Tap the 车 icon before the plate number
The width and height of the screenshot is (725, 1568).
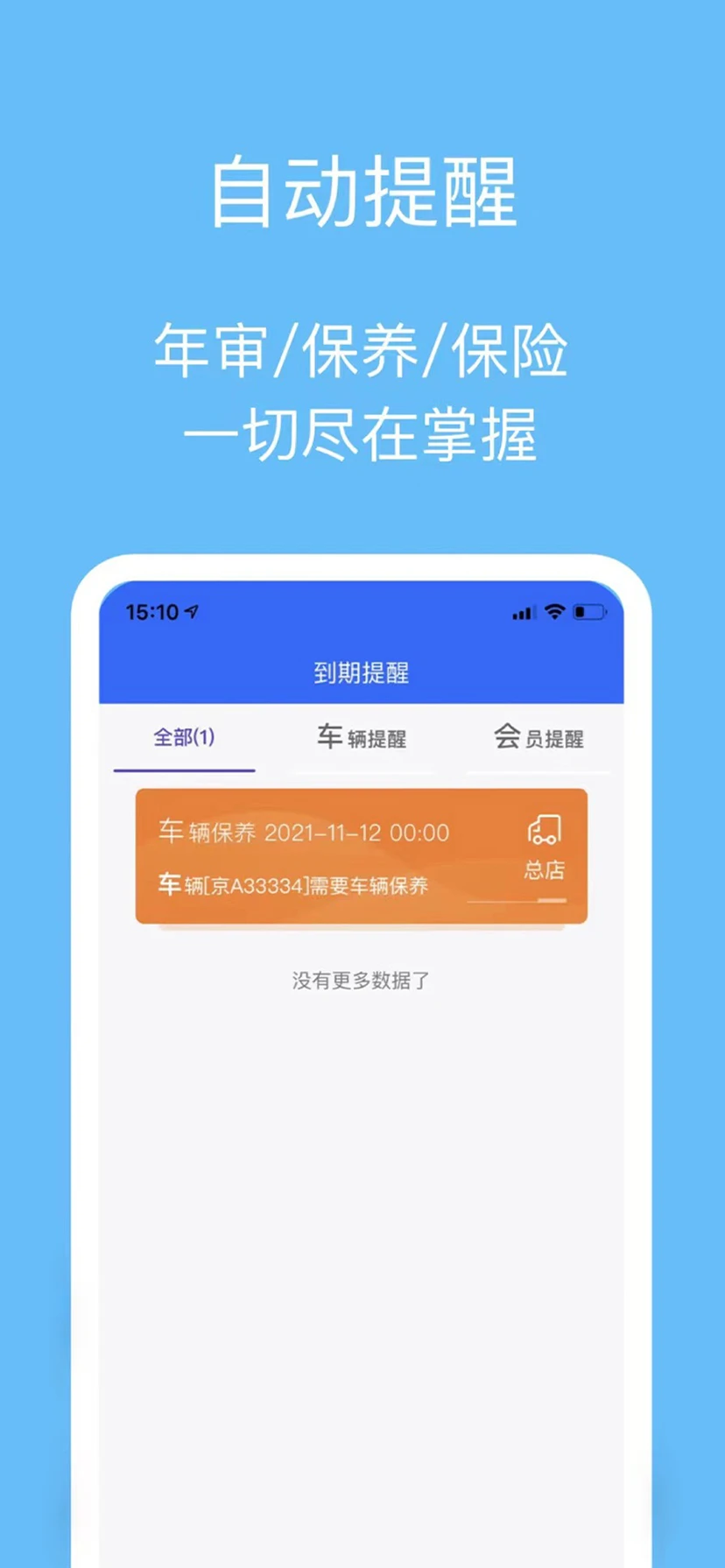point(168,884)
